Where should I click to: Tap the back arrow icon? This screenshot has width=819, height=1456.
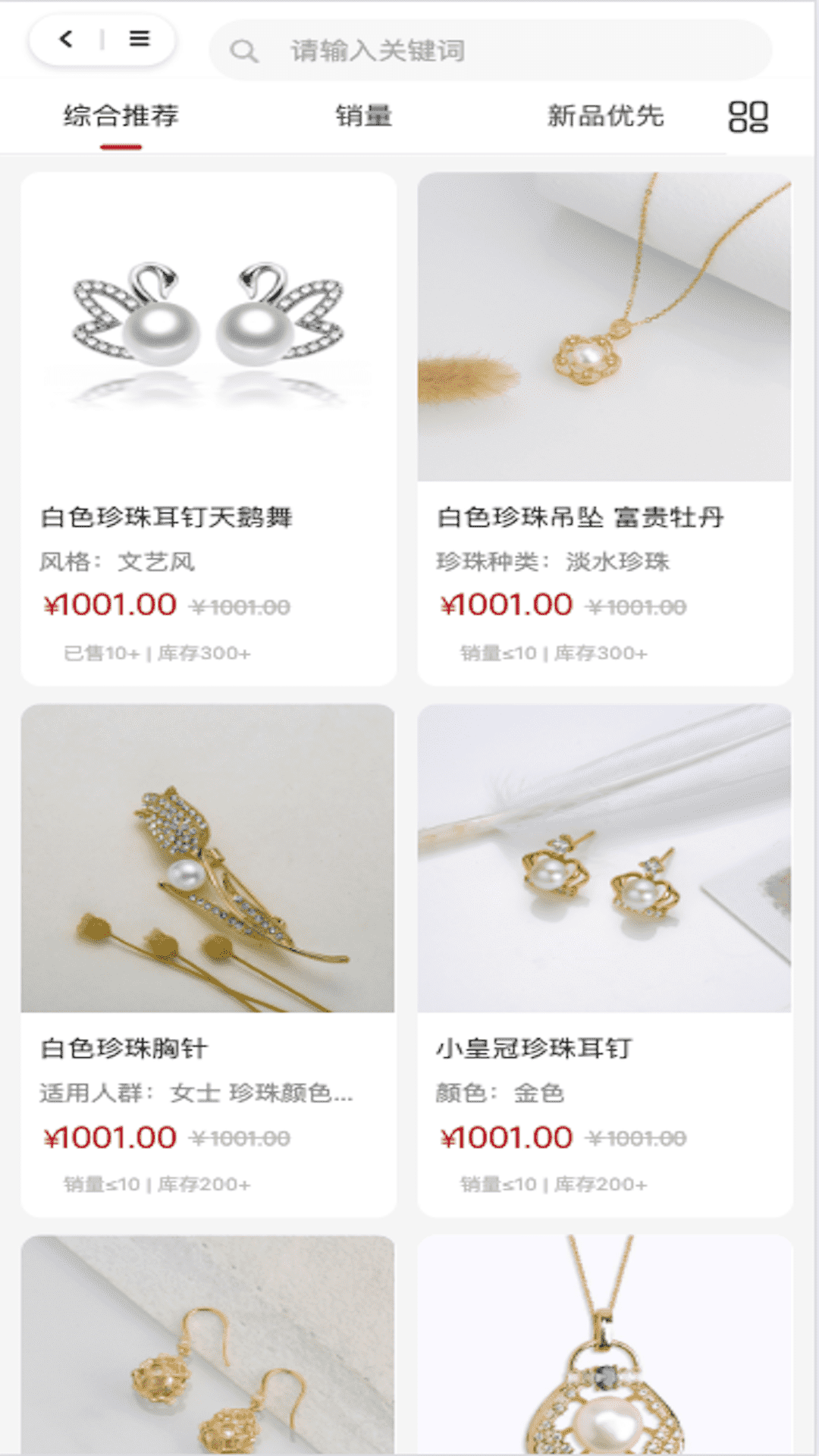tap(64, 39)
